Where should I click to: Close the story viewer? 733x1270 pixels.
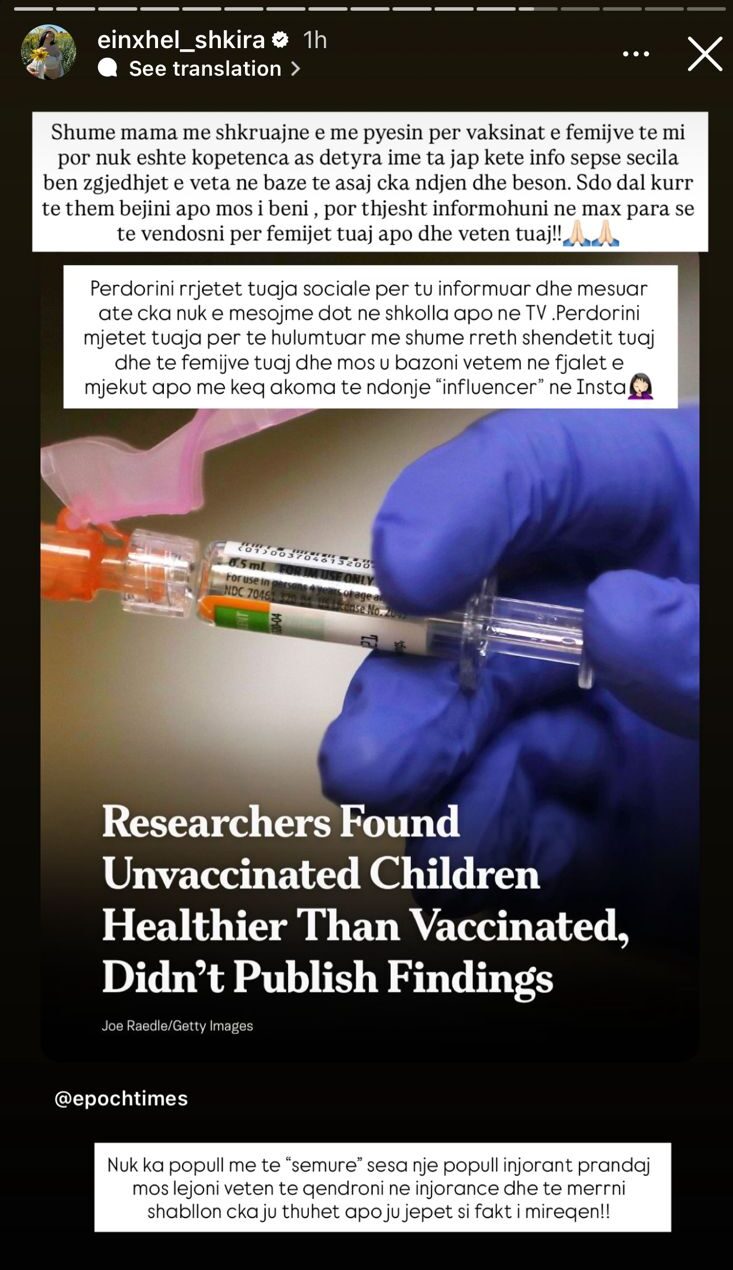click(x=704, y=54)
